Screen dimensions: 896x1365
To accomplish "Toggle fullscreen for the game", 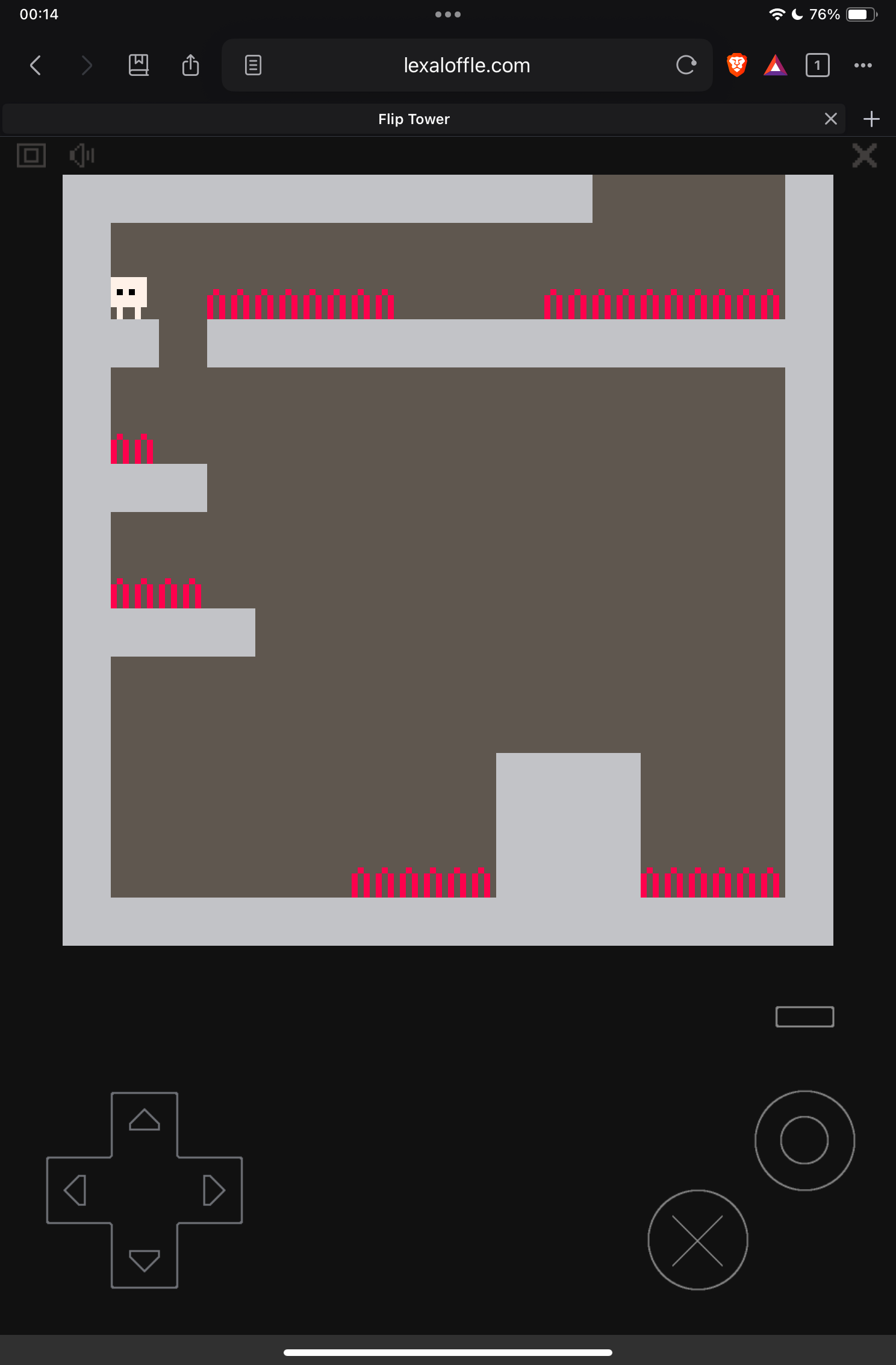I will click(31, 155).
